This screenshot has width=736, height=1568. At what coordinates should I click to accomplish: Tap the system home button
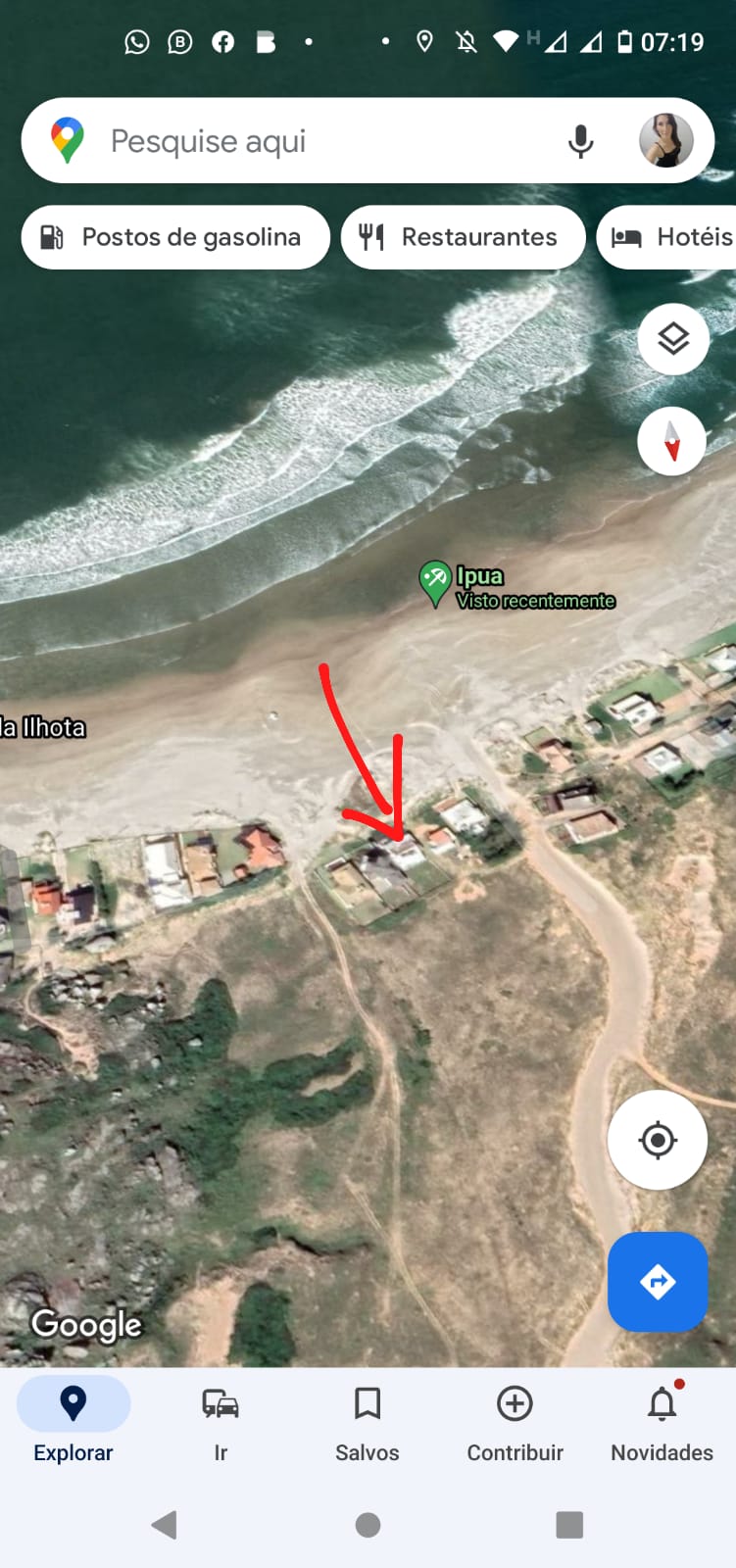pos(368,1525)
